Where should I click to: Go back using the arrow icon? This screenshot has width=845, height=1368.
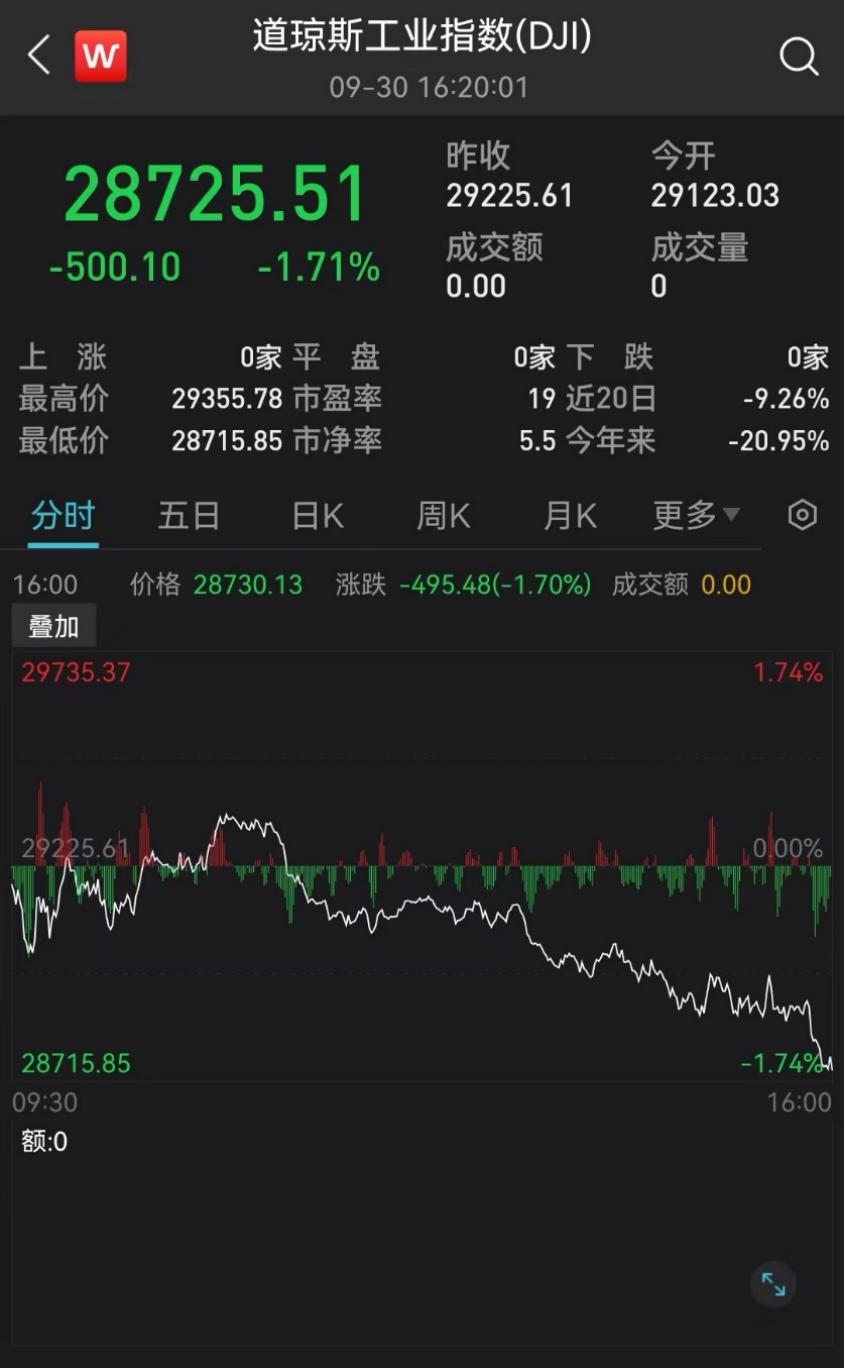[x=39, y=56]
